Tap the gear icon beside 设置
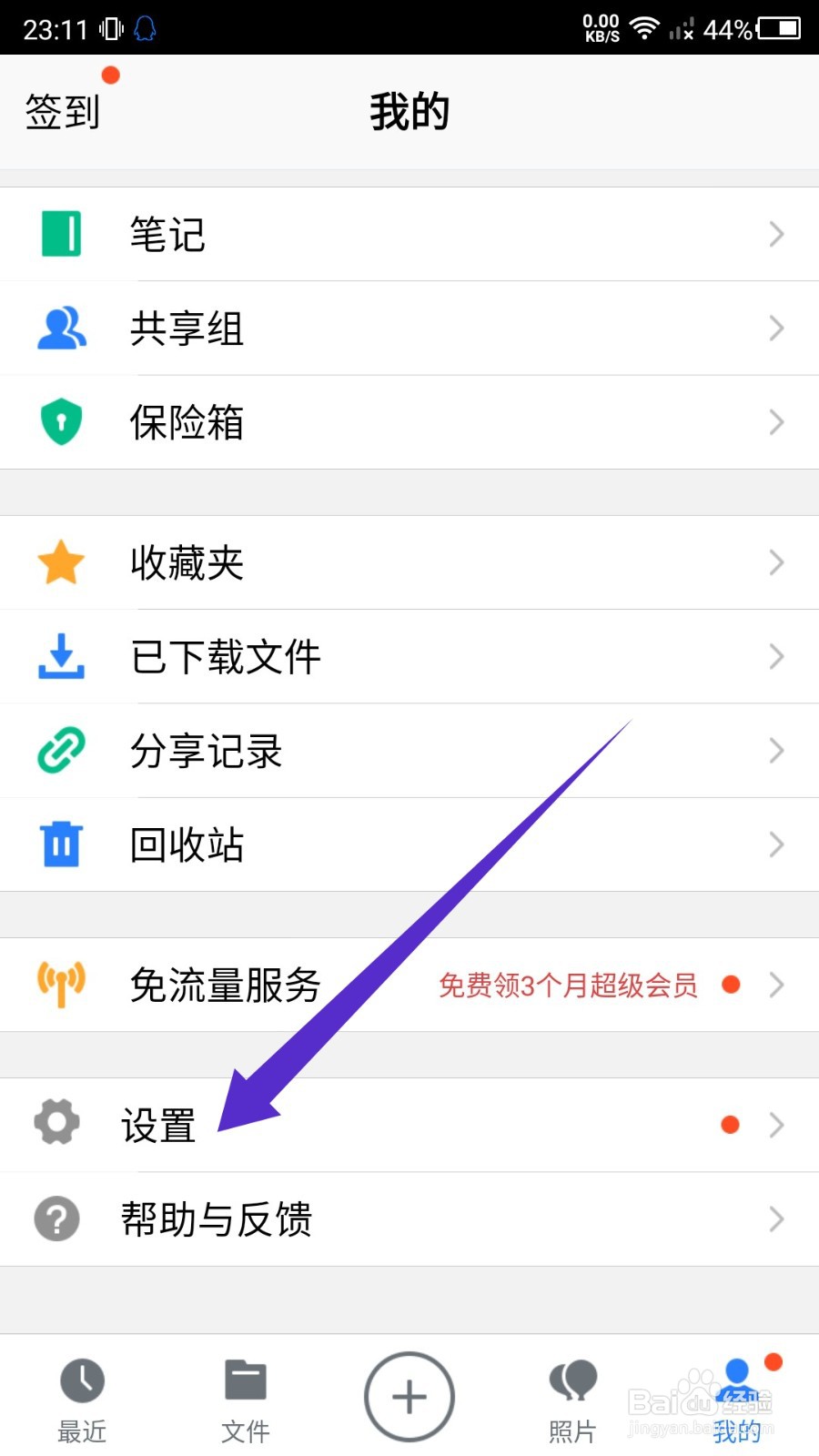 tap(56, 1123)
